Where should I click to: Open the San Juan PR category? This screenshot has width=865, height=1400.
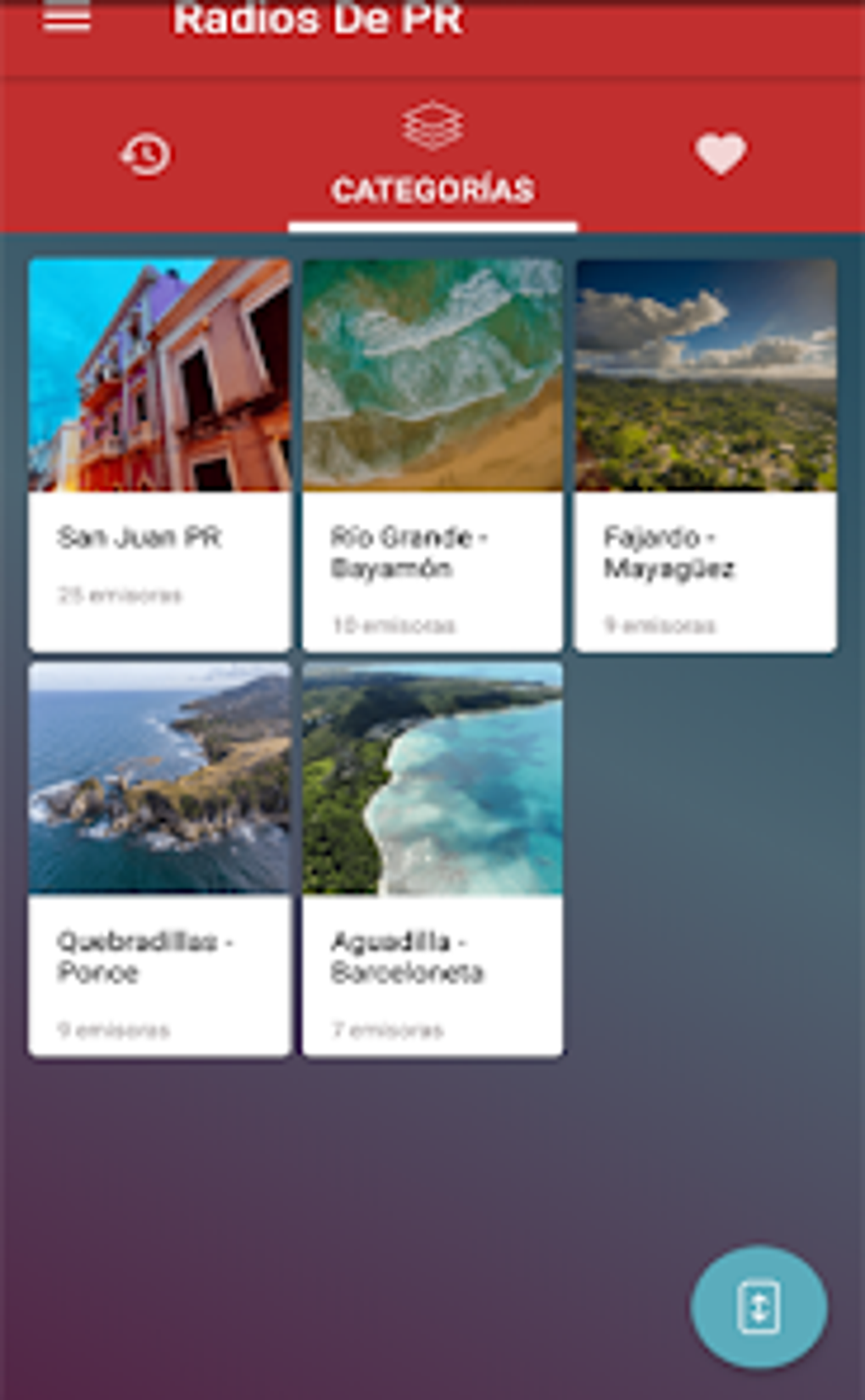coord(159,454)
